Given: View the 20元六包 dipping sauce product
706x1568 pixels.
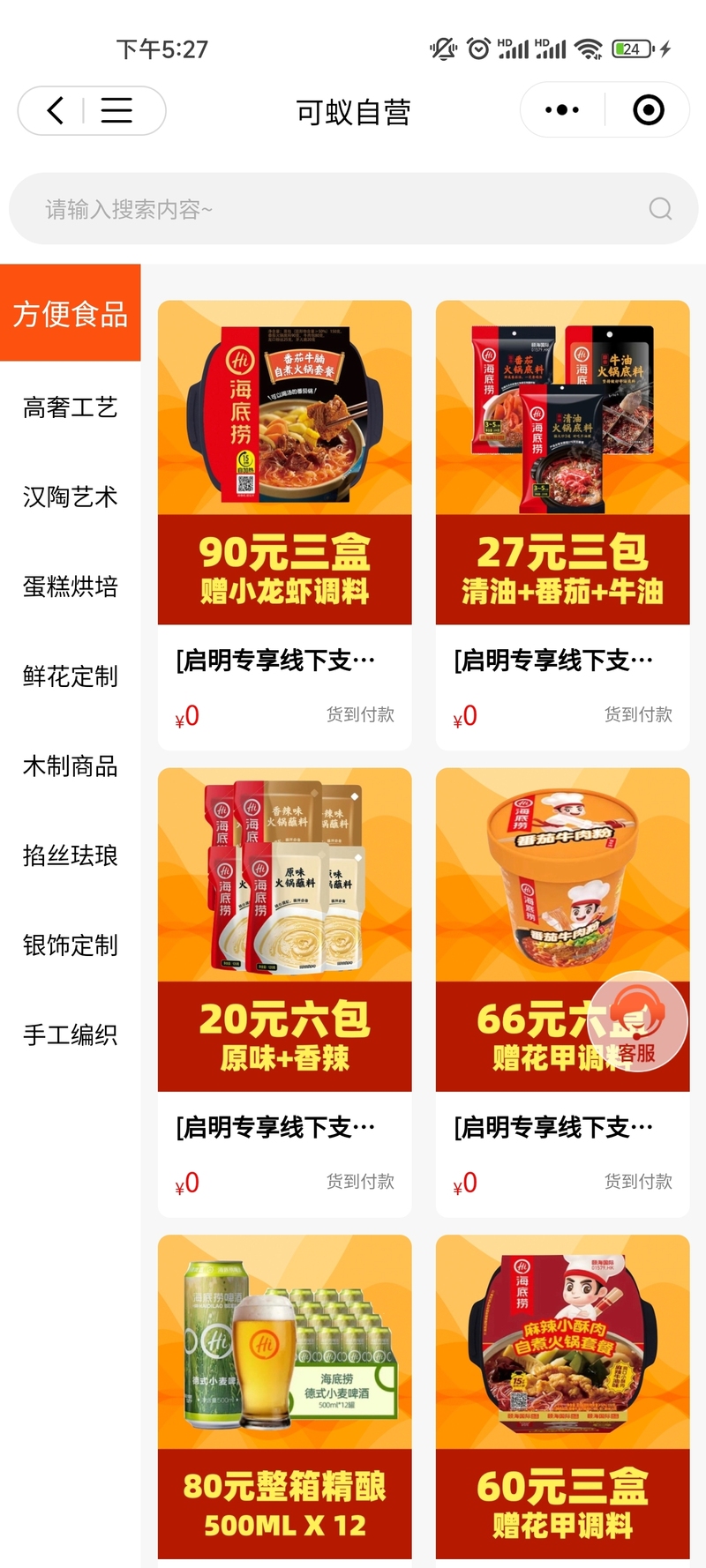Looking at the screenshot, I should [284, 930].
